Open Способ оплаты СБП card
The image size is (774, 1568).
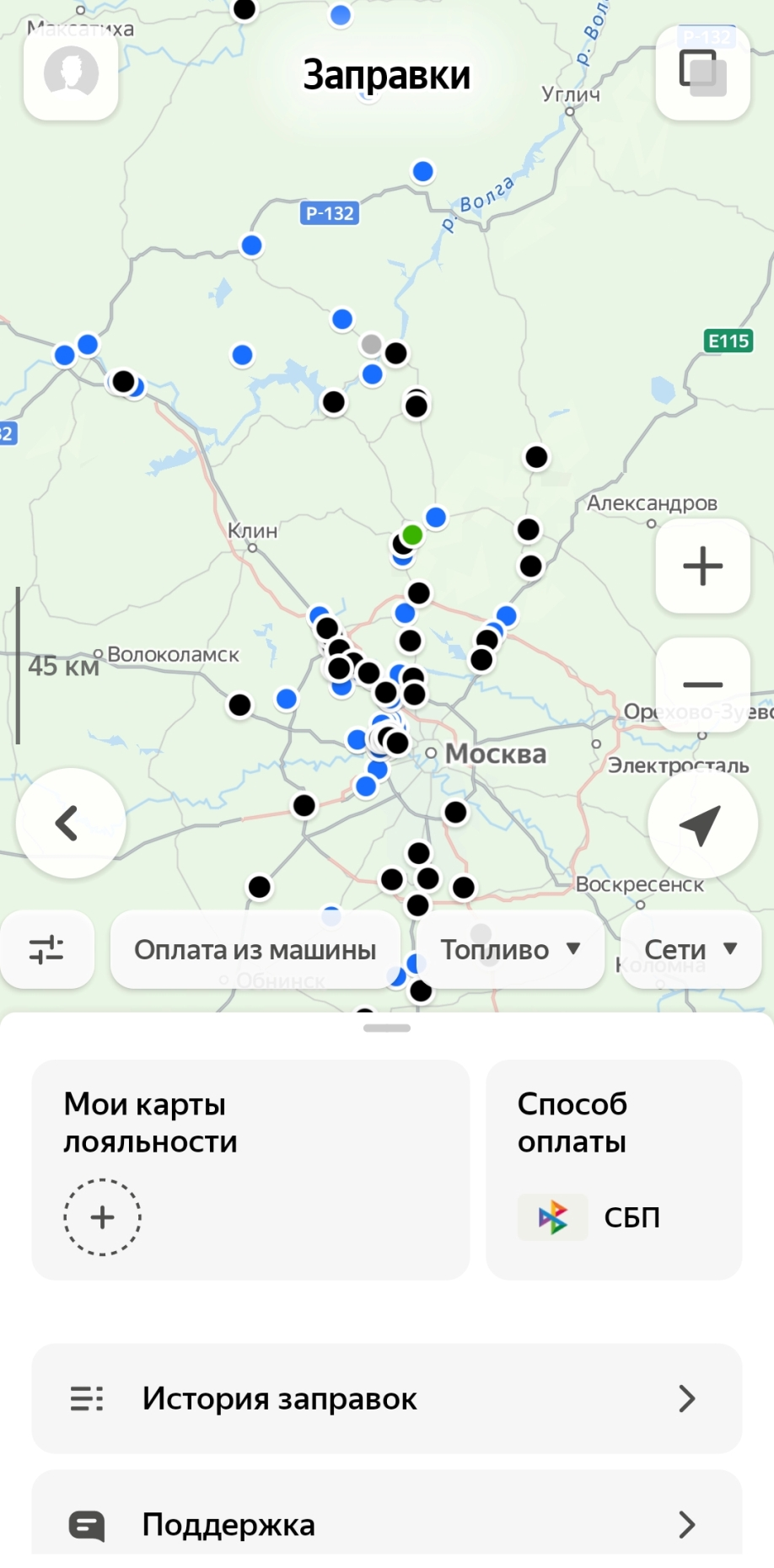[614, 1169]
